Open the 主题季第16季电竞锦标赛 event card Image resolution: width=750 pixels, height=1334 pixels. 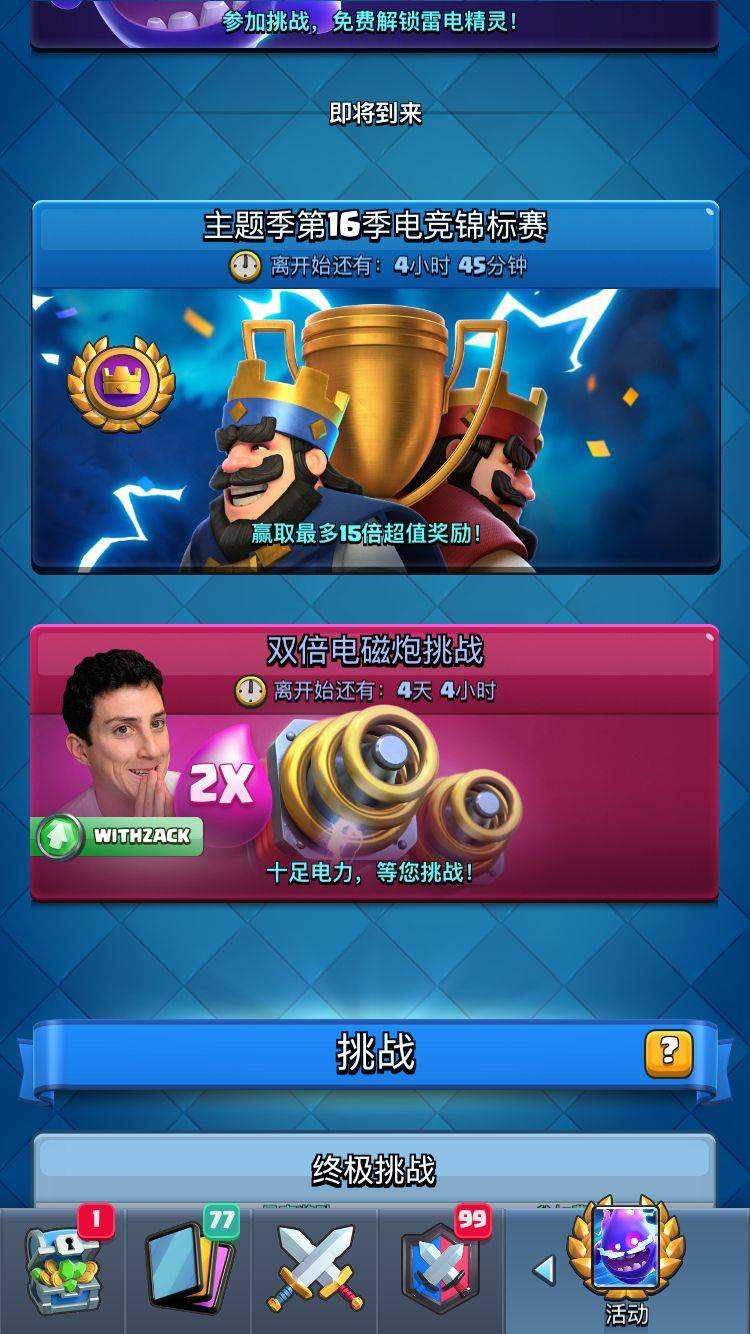point(375,400)
